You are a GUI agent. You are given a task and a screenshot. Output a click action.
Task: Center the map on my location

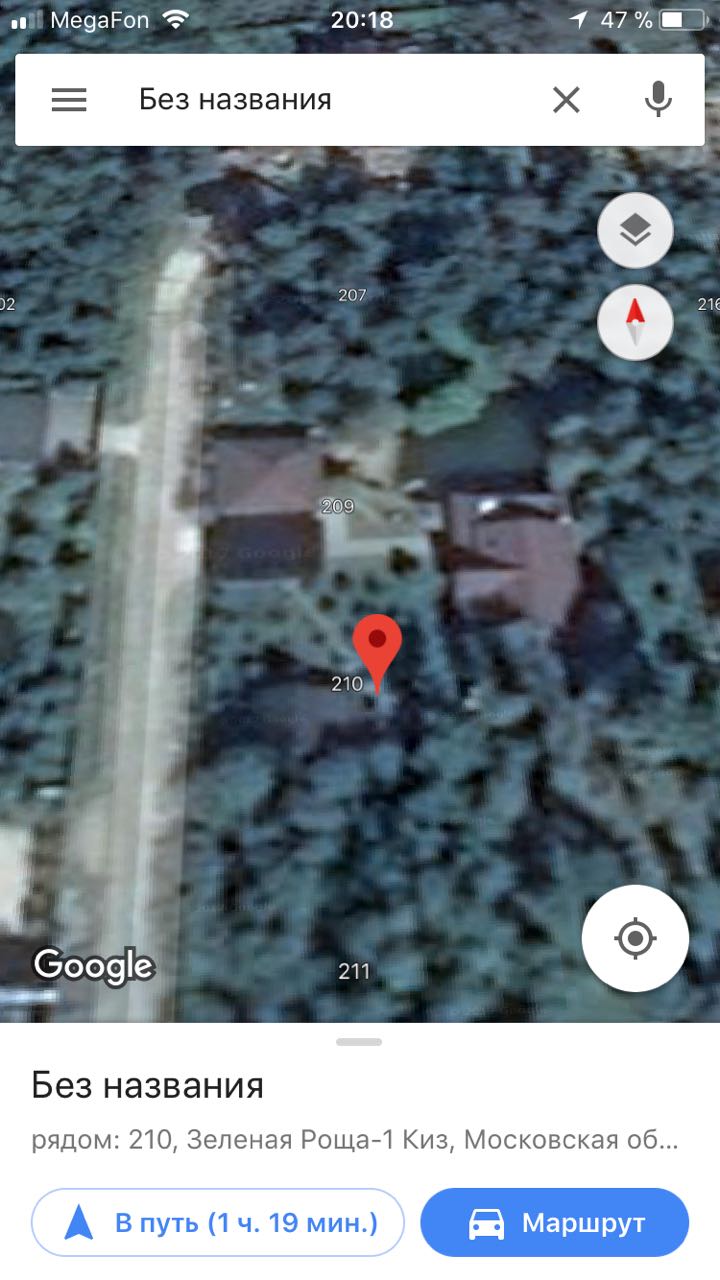[635, 939]
